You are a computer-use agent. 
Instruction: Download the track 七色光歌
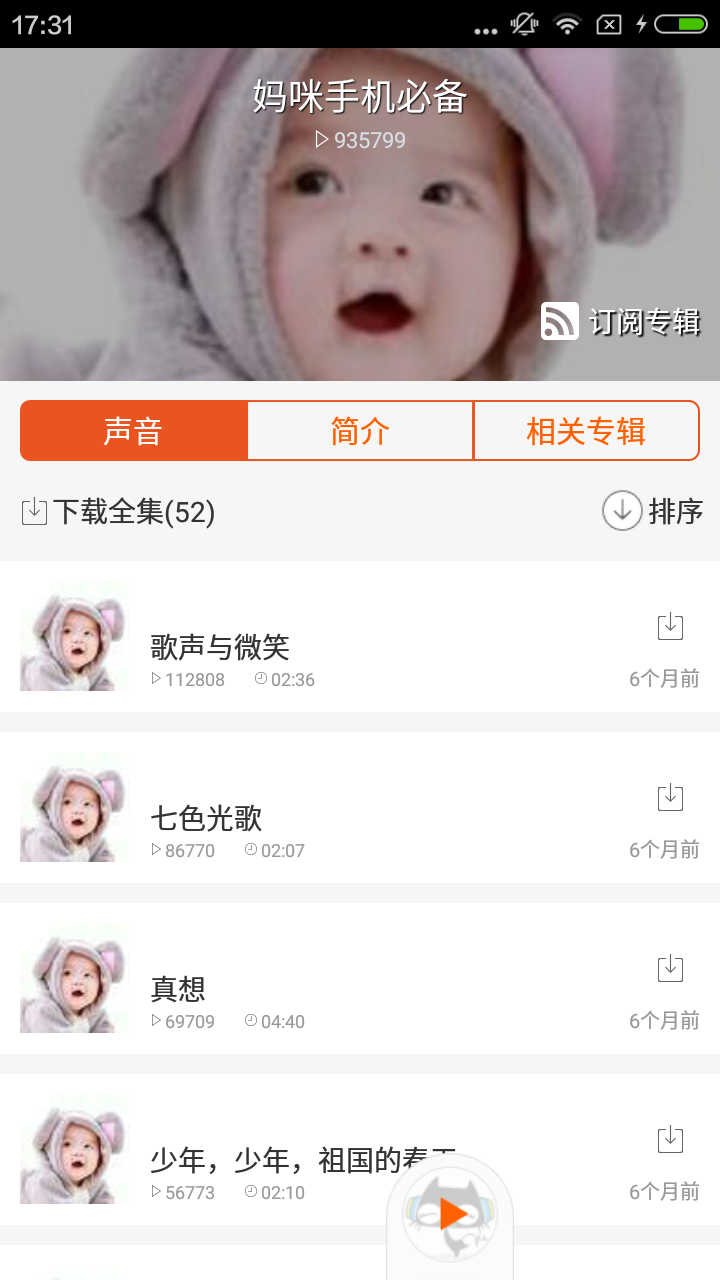670,798
